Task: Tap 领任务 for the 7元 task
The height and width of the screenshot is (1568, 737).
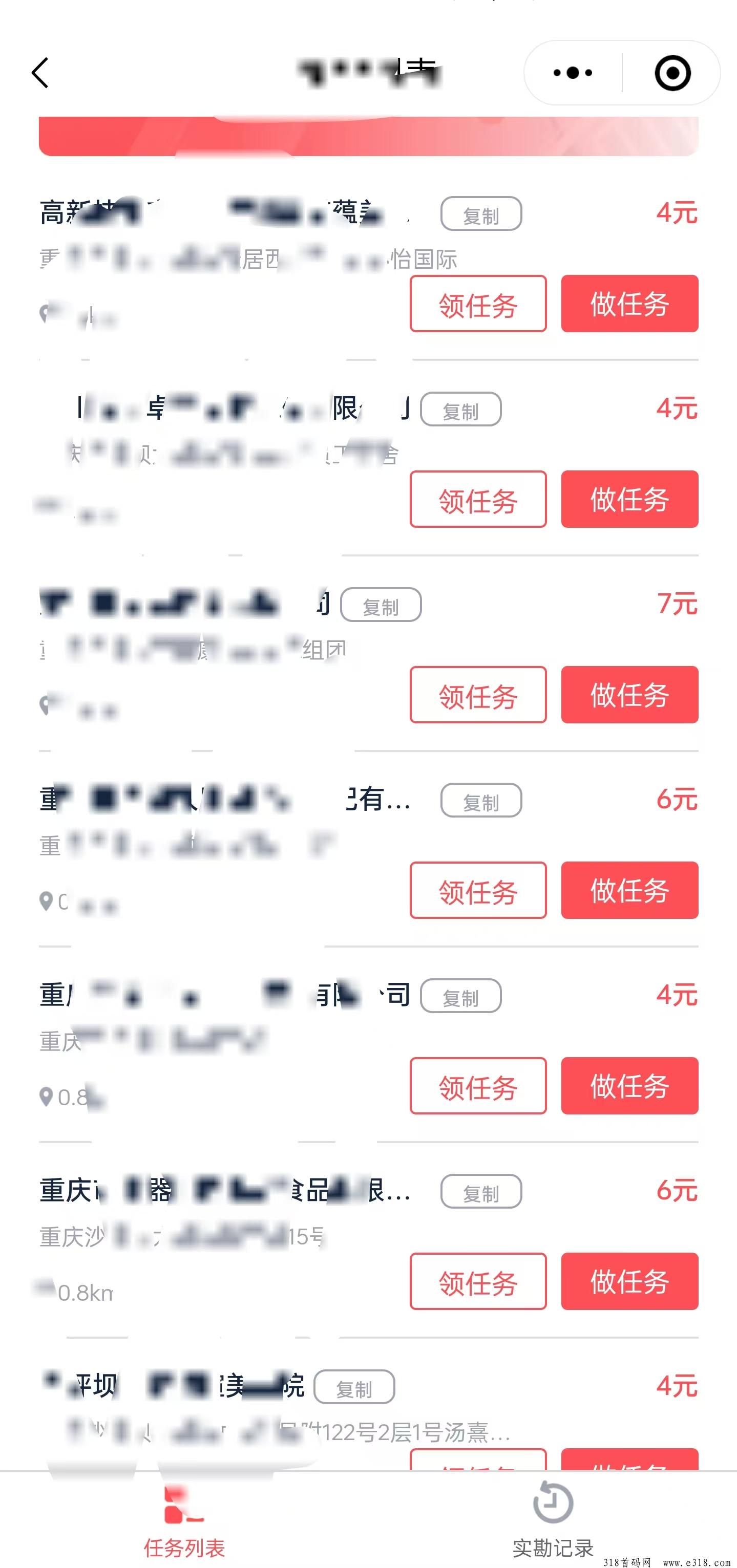Action: 477,695
